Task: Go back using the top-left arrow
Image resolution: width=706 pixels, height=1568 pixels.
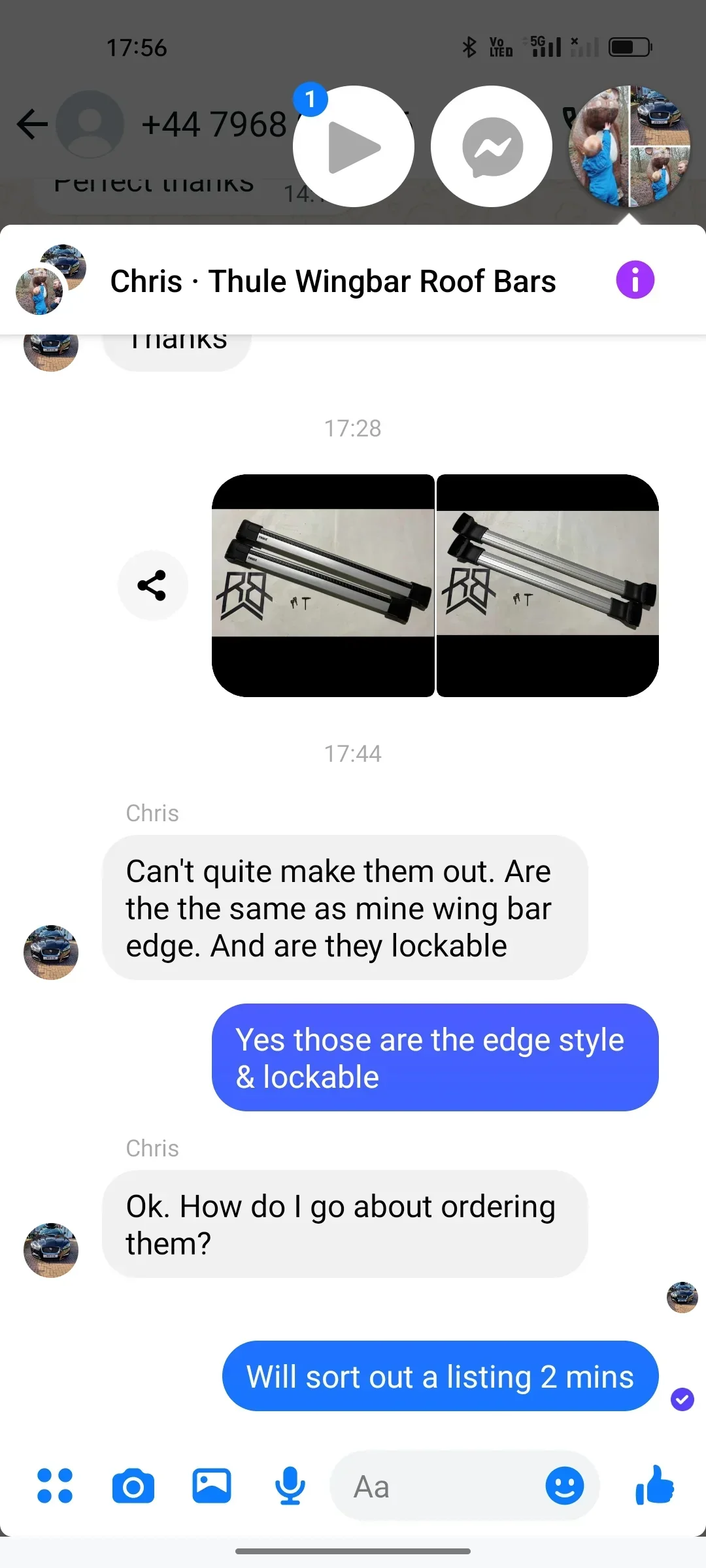Action: 32,124
